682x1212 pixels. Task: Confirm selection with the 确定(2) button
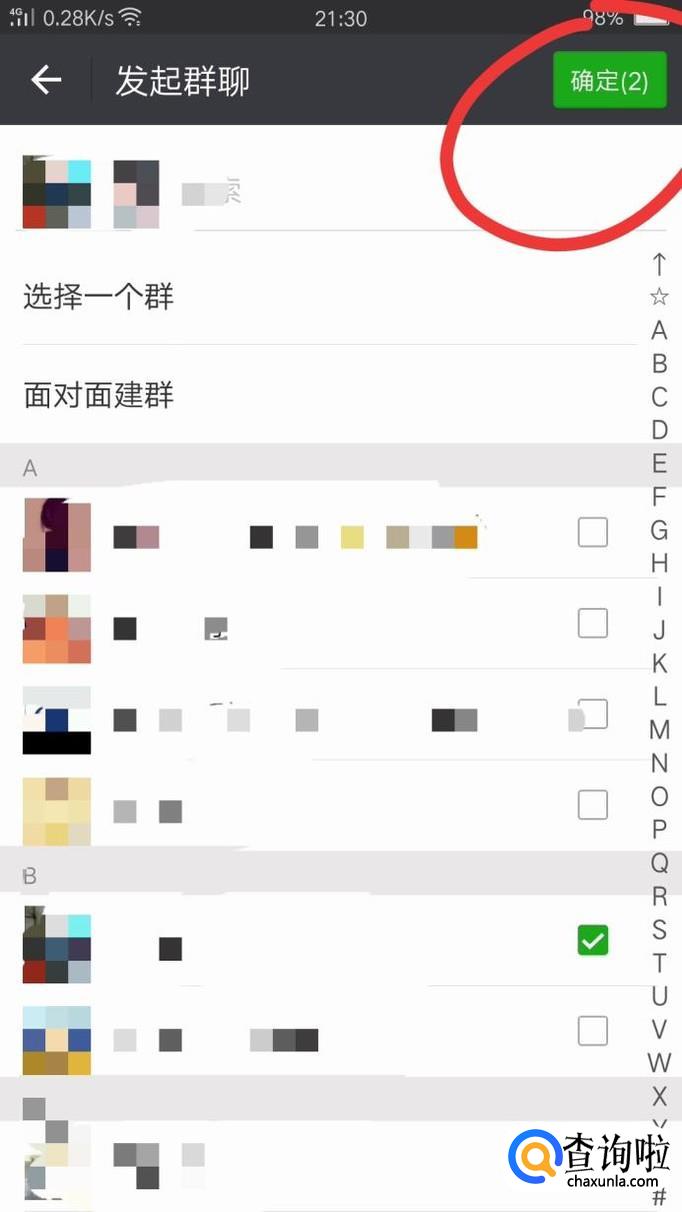pos(609,80)
